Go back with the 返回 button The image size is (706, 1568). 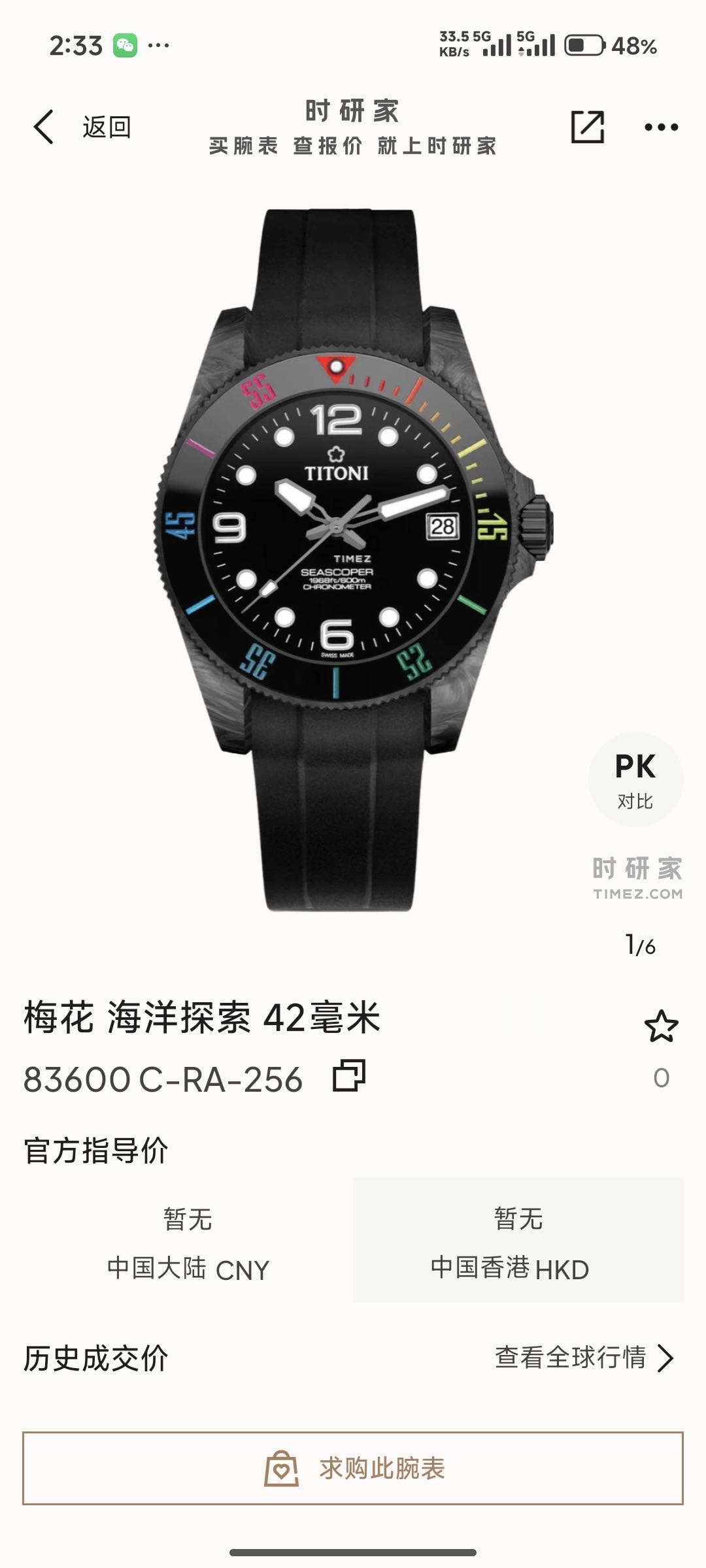tap(83, 127)
